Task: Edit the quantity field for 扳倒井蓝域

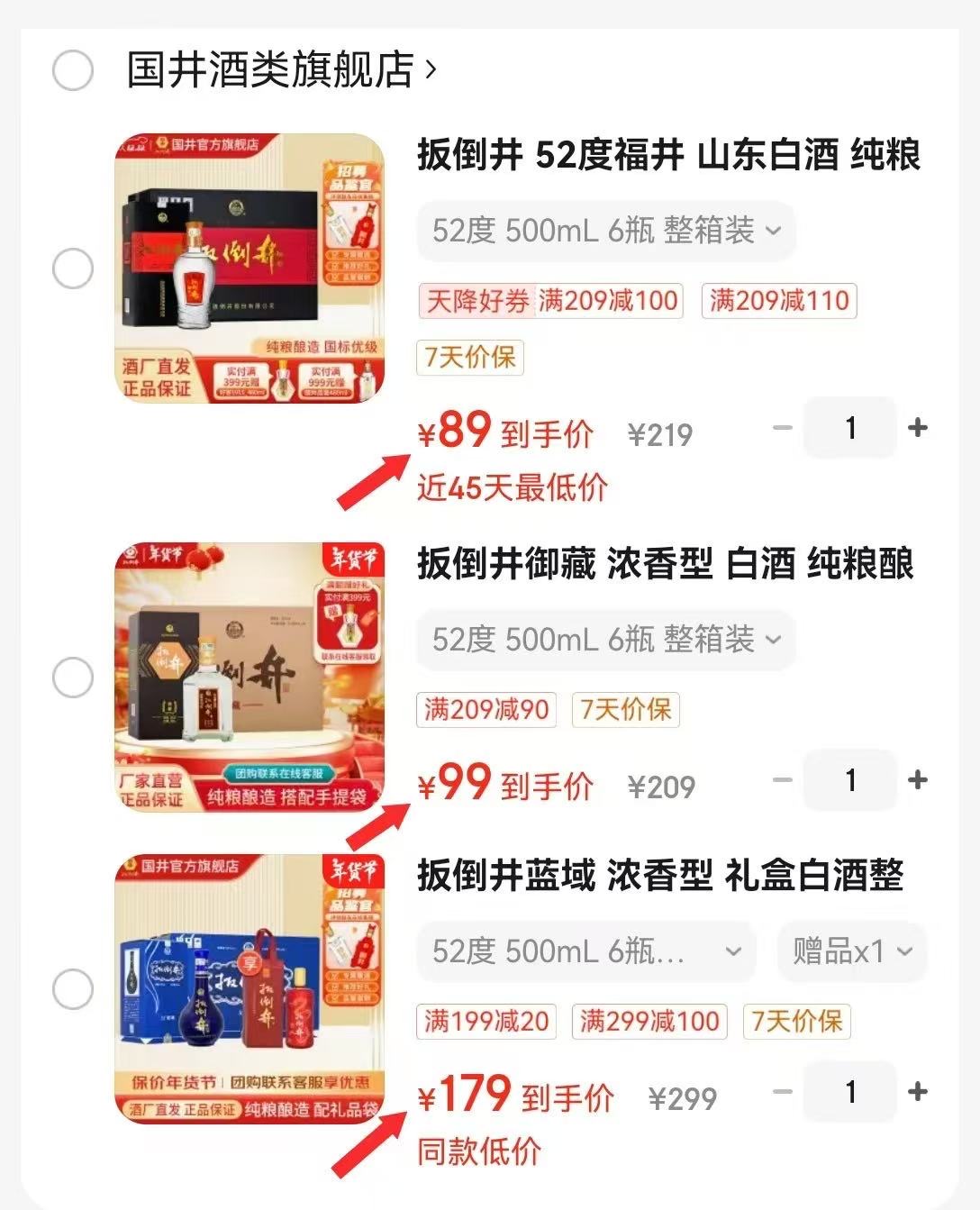Action: point(850,1092)
